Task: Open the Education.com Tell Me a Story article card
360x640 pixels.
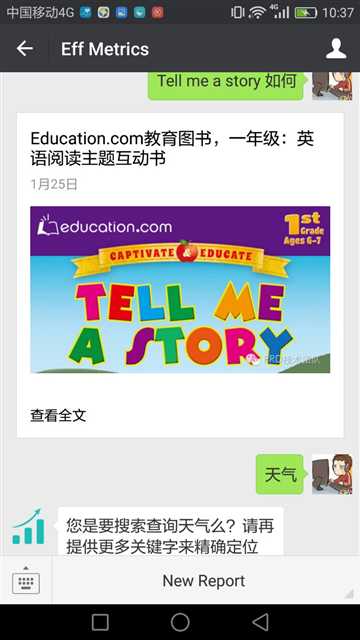Action: pos(180,275)
